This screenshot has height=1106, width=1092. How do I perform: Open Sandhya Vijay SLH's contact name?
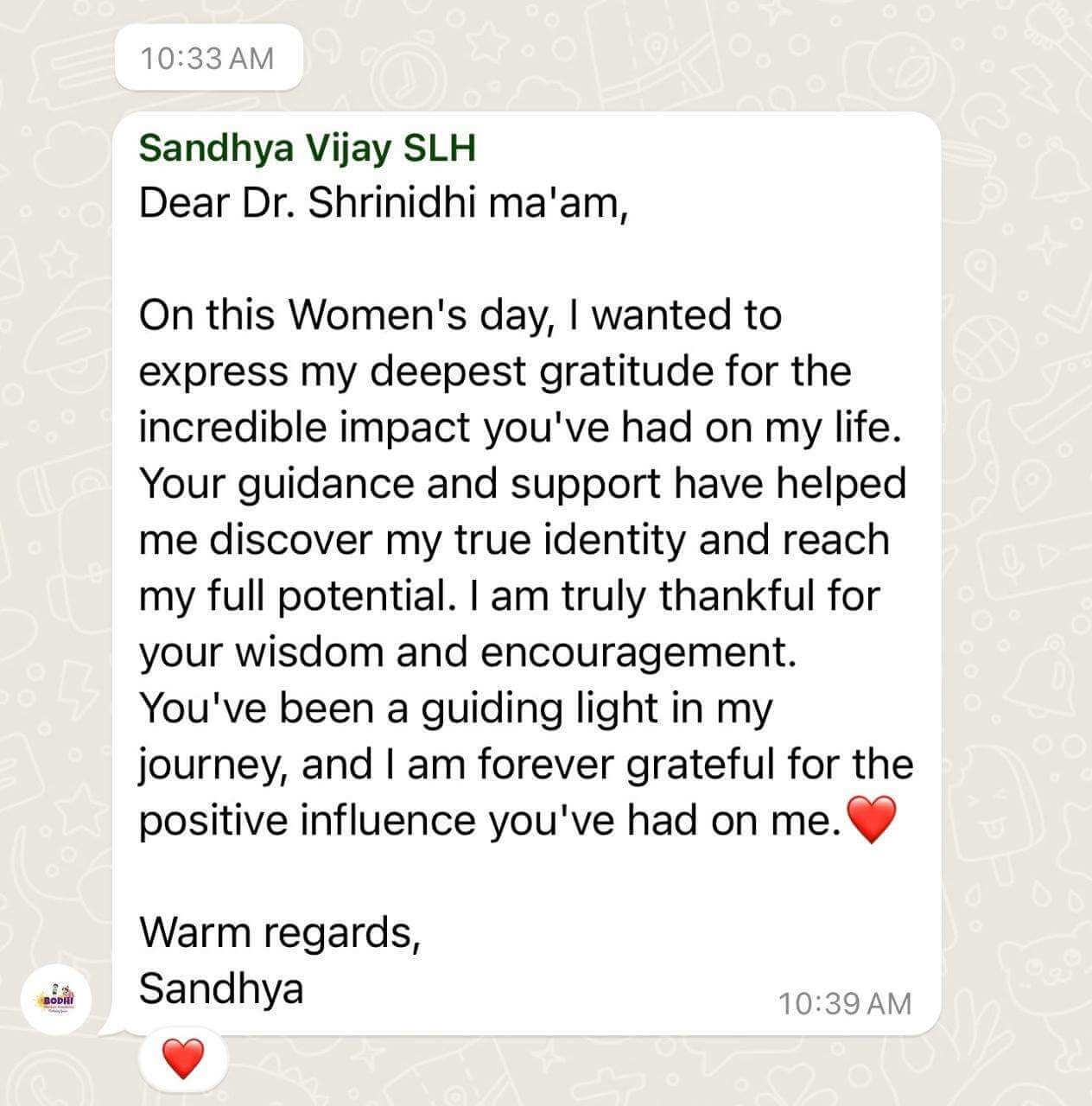point(307,149)
